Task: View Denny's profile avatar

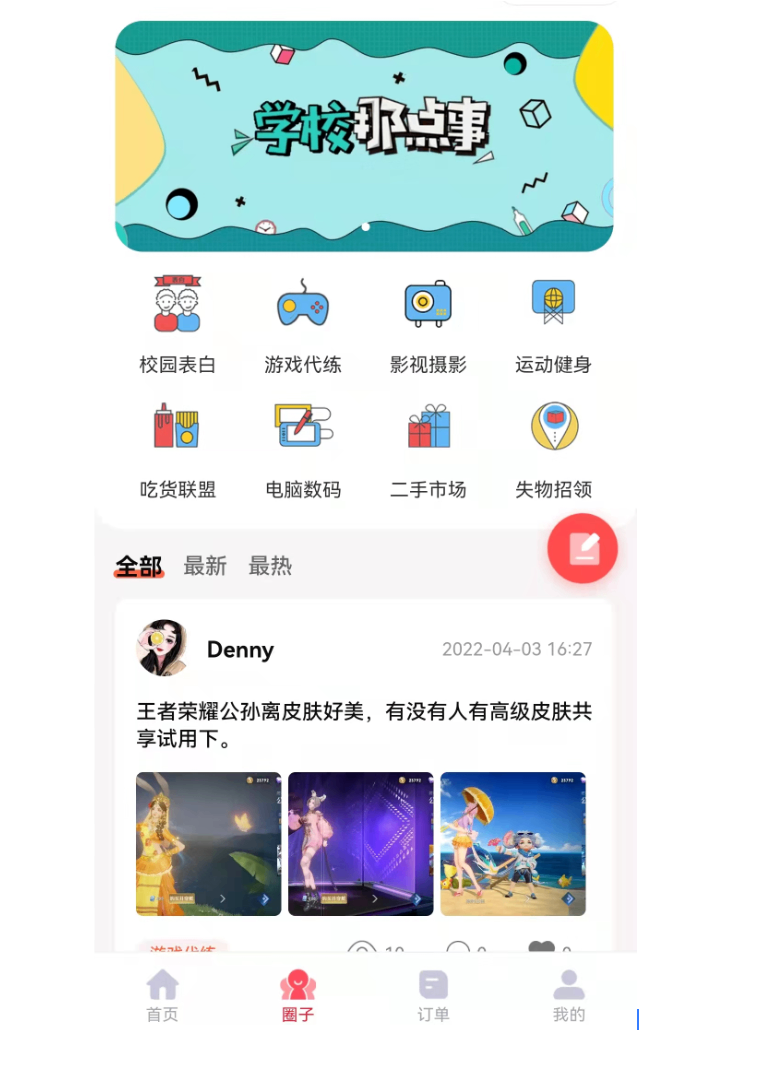Action: pyautogui.click(x=163, y=648)
